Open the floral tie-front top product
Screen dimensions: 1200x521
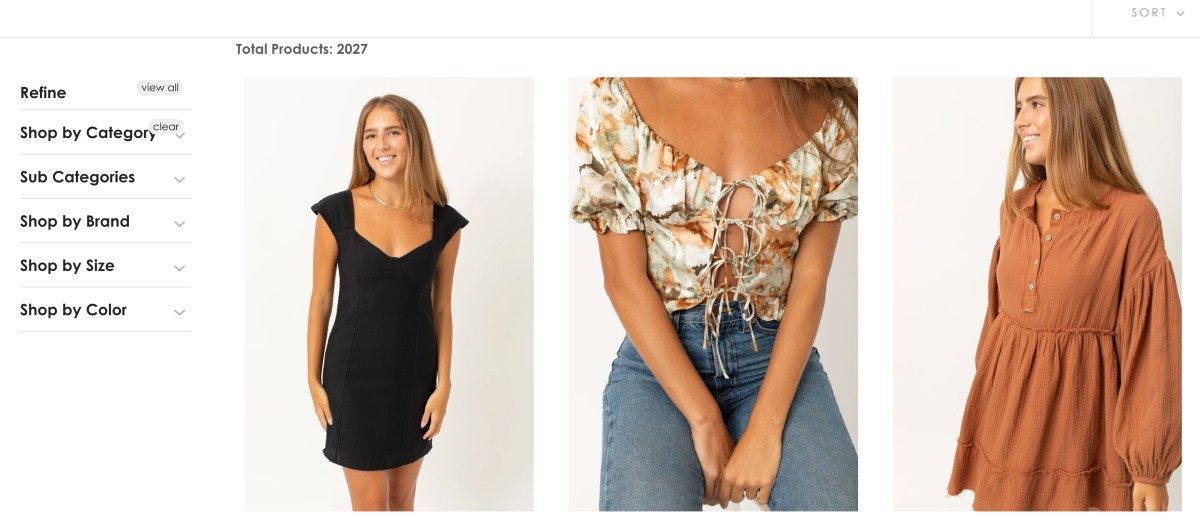713,294
